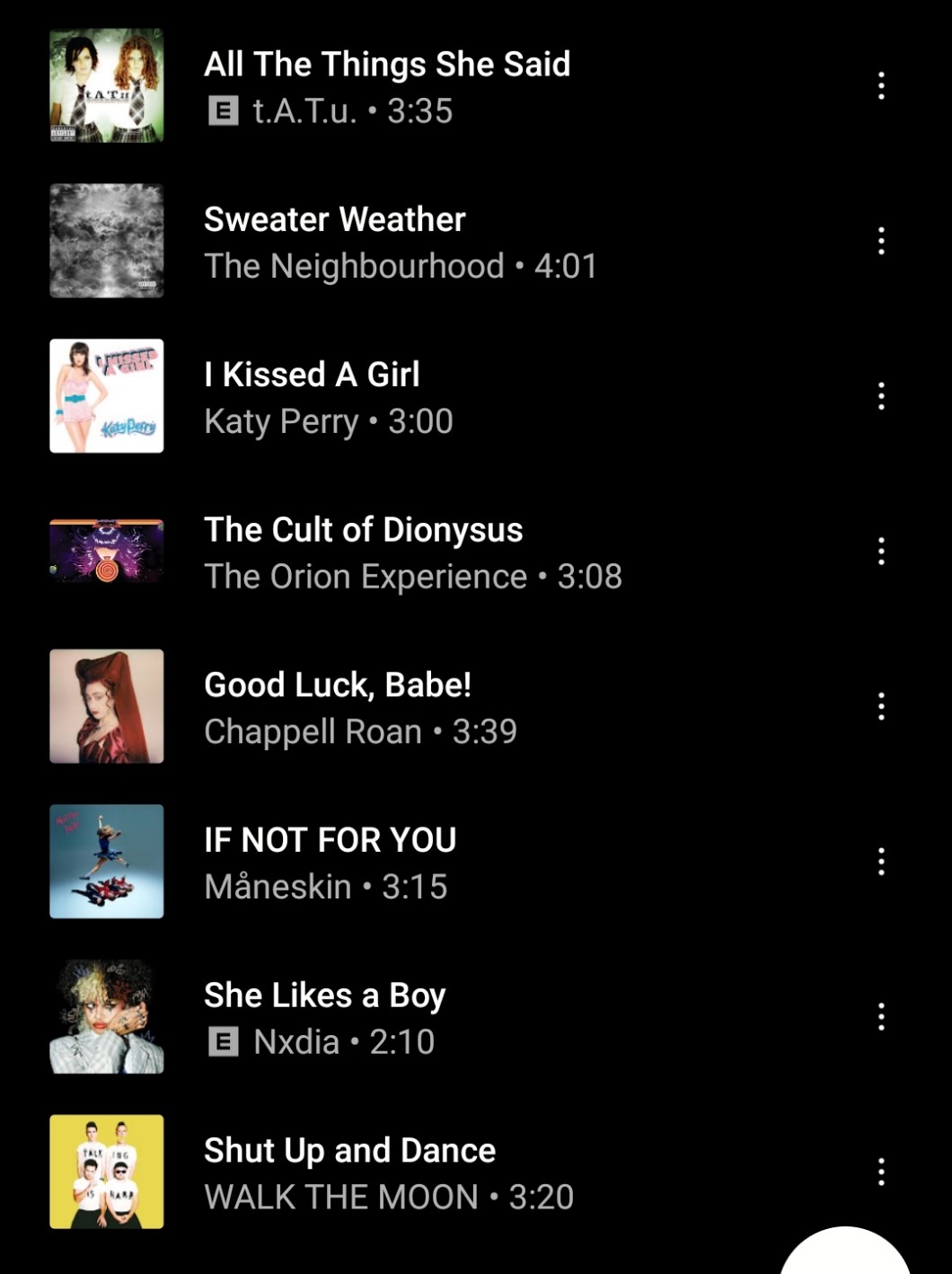Tap the overflow menu for IF NOT FOR YOU
The image size is (952, 1274).
(x=881, y=862)
